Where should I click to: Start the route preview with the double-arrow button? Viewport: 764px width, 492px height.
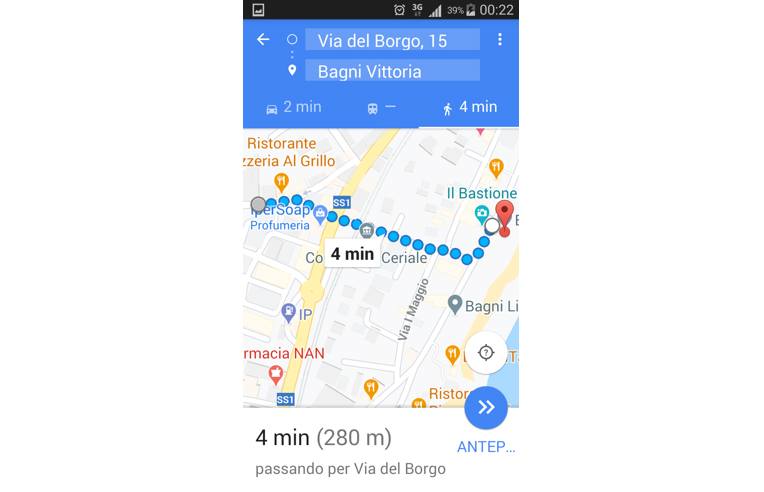[x=486, y=407]
